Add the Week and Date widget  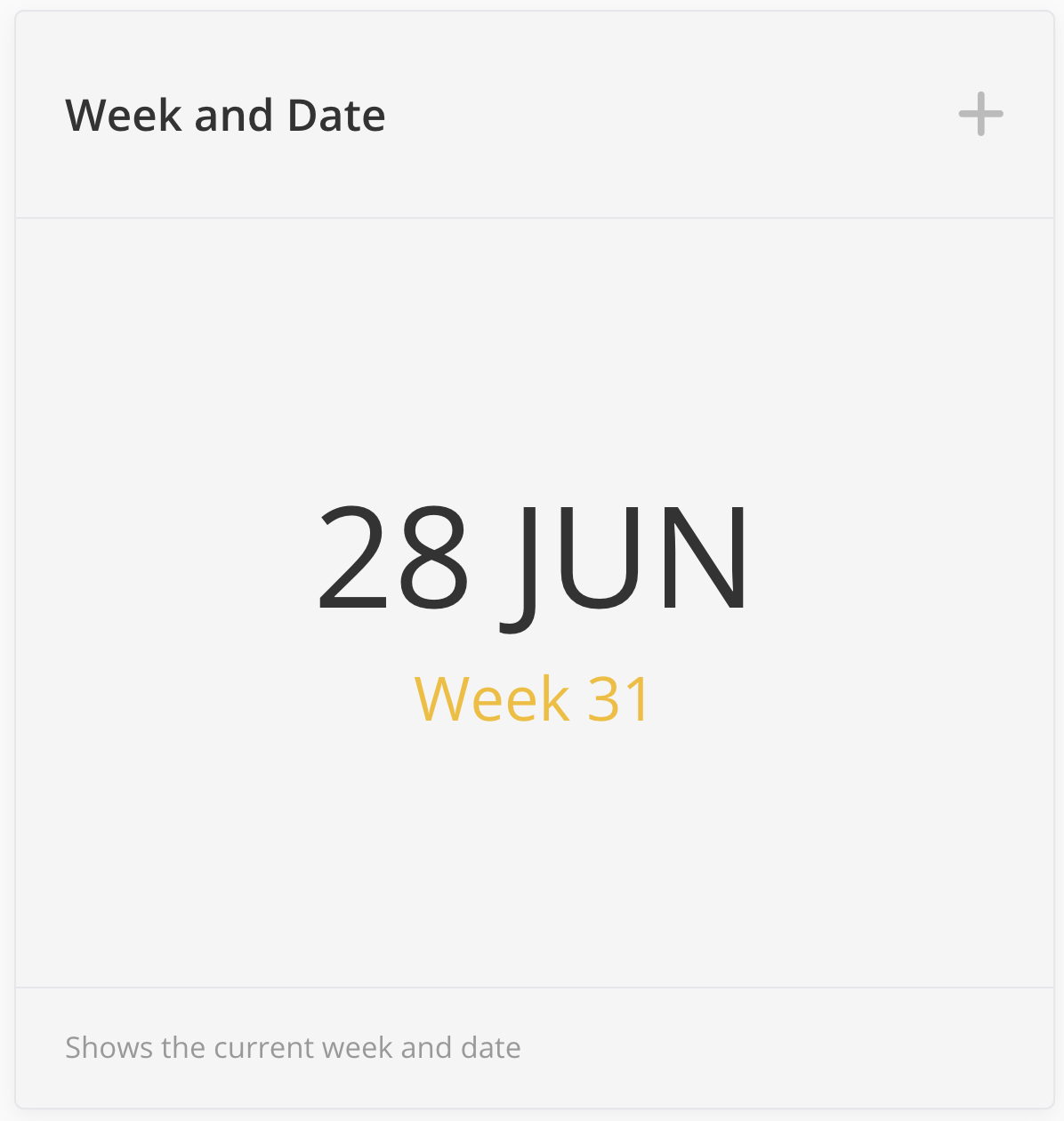[x=980, y=115]
